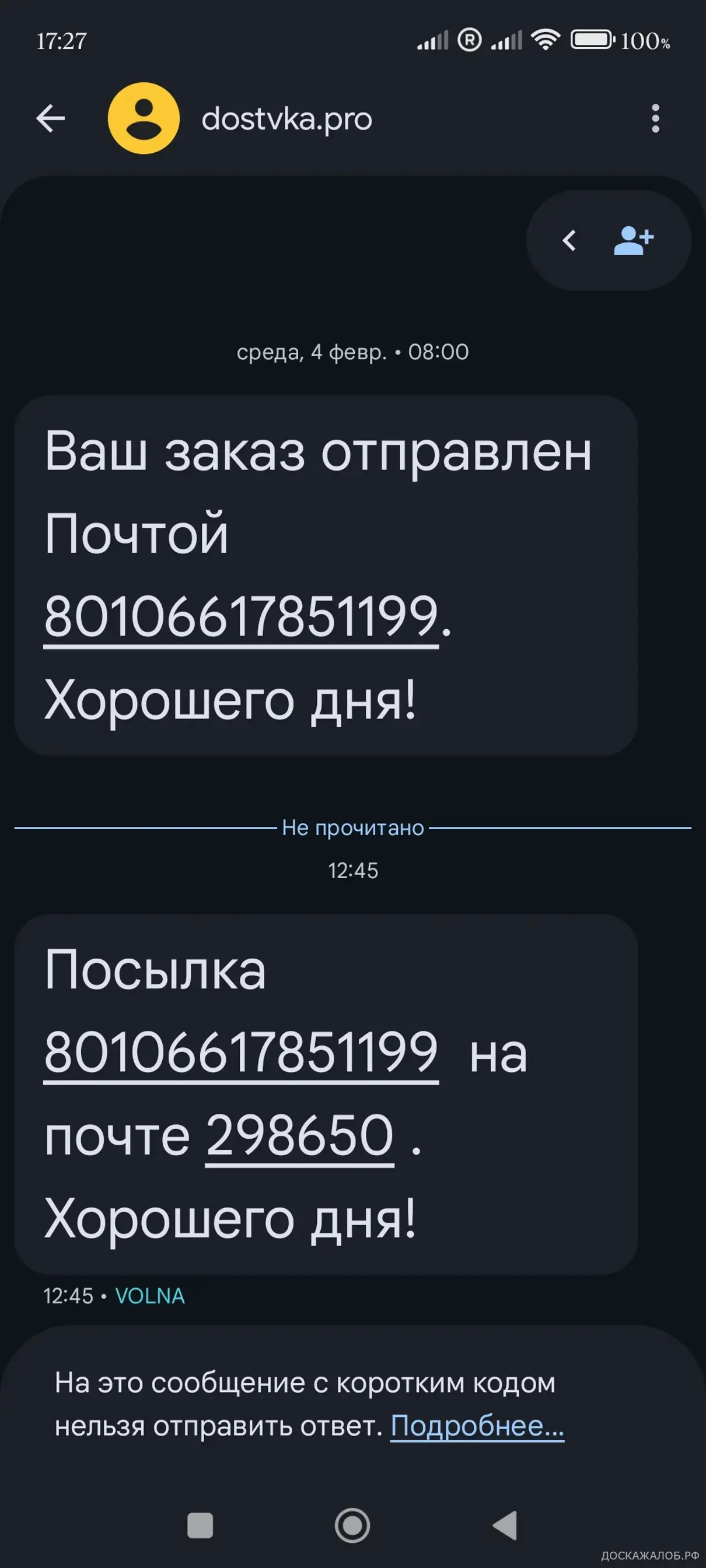The height and width of the screenshot is (1568, 706).
Task: Open the post office code 298650 link
Action: 300,1135
